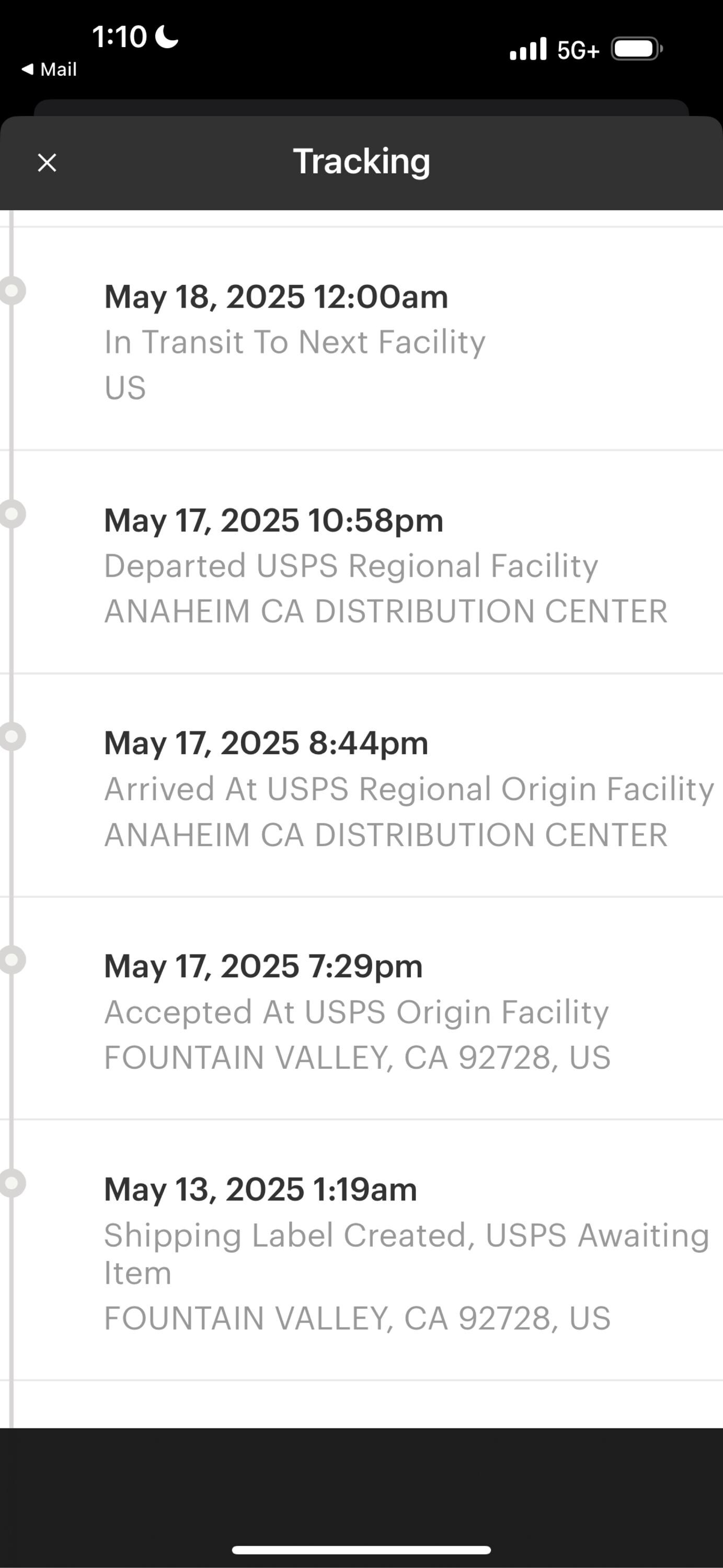Return to the Mail app

(49, 70)
